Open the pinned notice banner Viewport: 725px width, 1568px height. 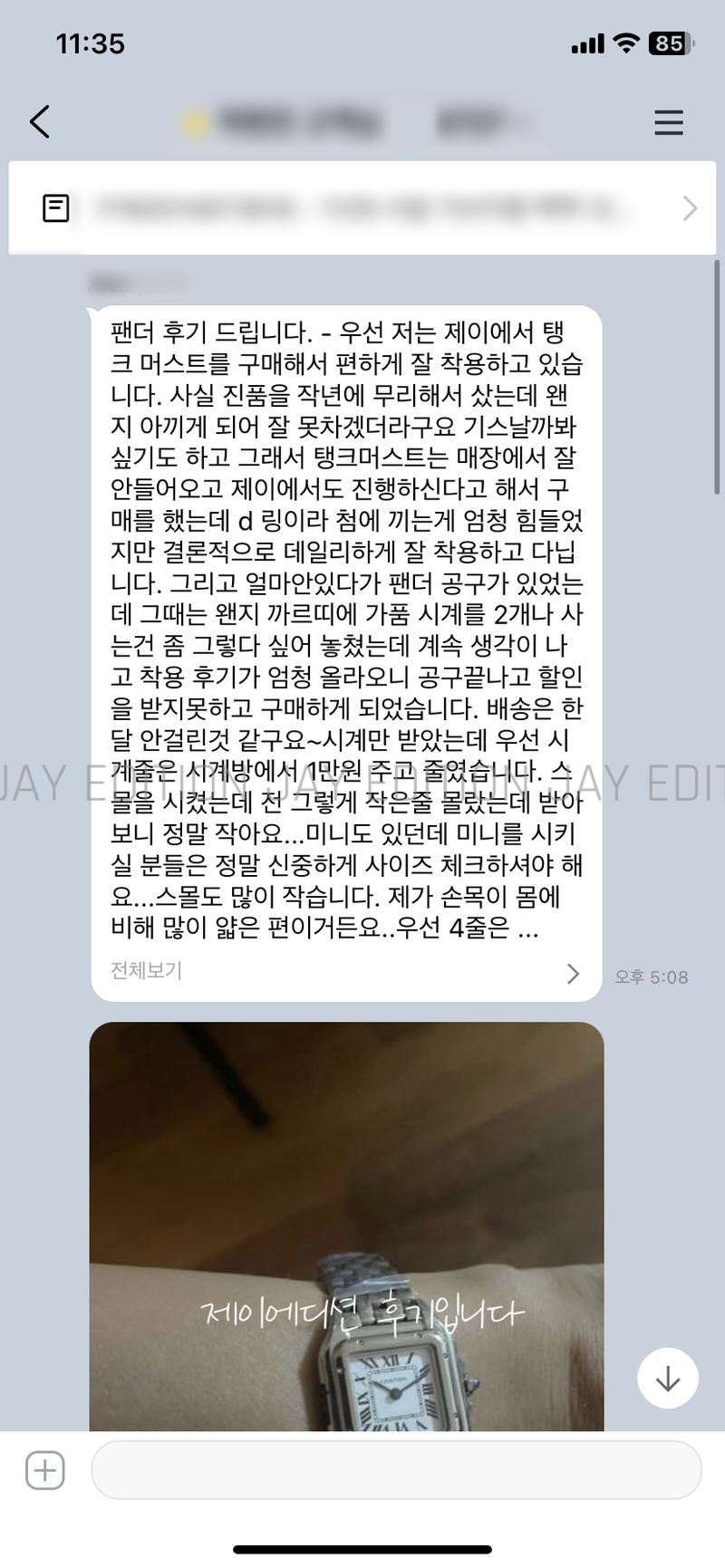coord(362,208)
